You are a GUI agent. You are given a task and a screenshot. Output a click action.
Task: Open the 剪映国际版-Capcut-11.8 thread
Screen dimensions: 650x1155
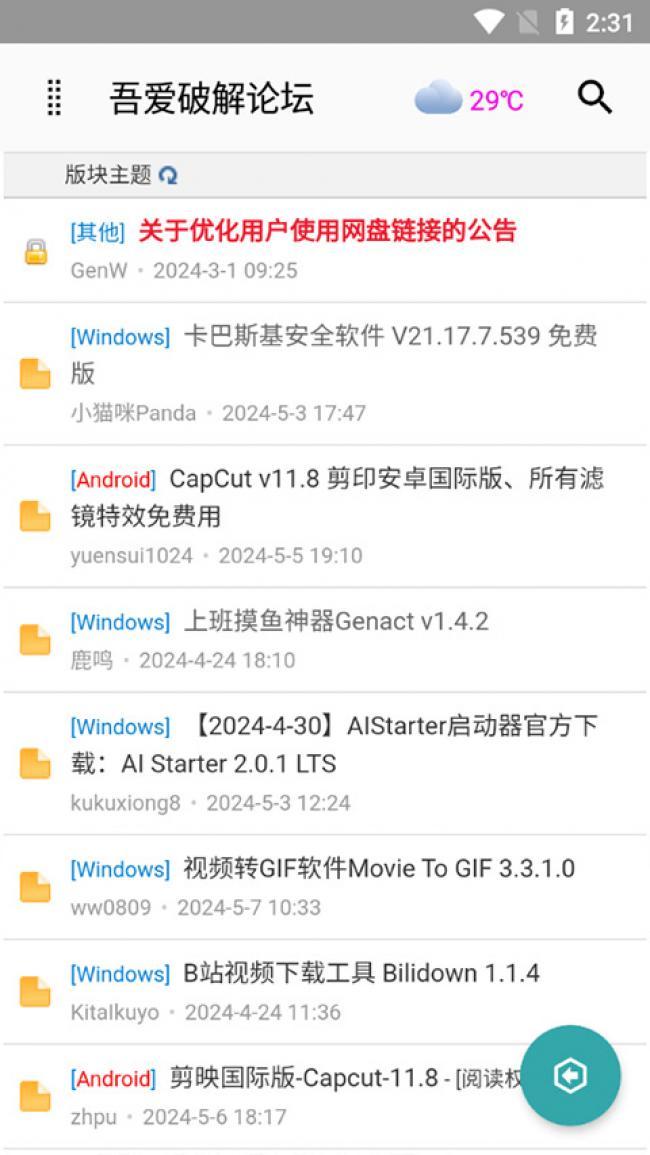310,1078
